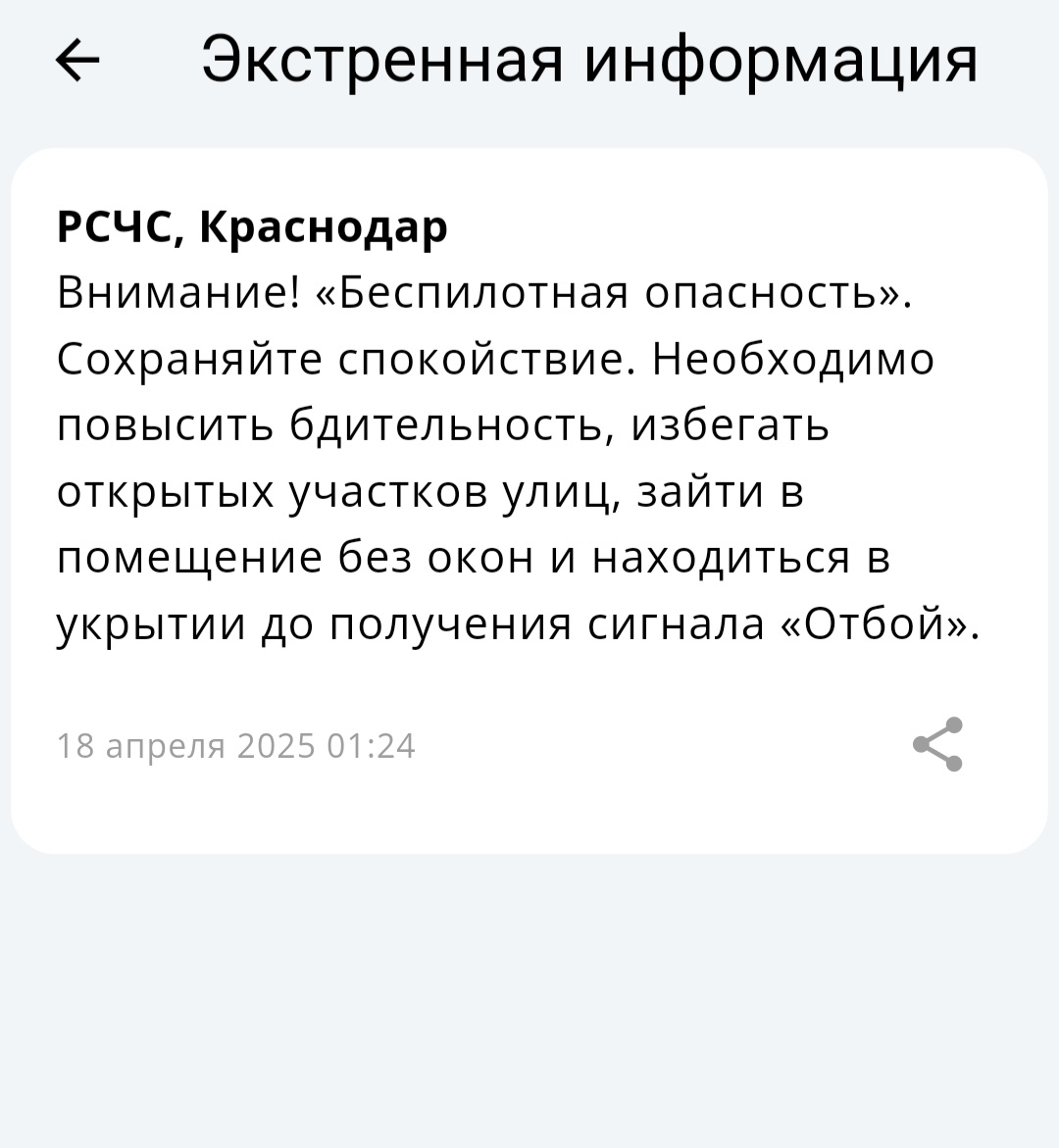This screenshot has width=1059, height=1148.
Task: Go back using the top-left arrow
Action: 77,61
